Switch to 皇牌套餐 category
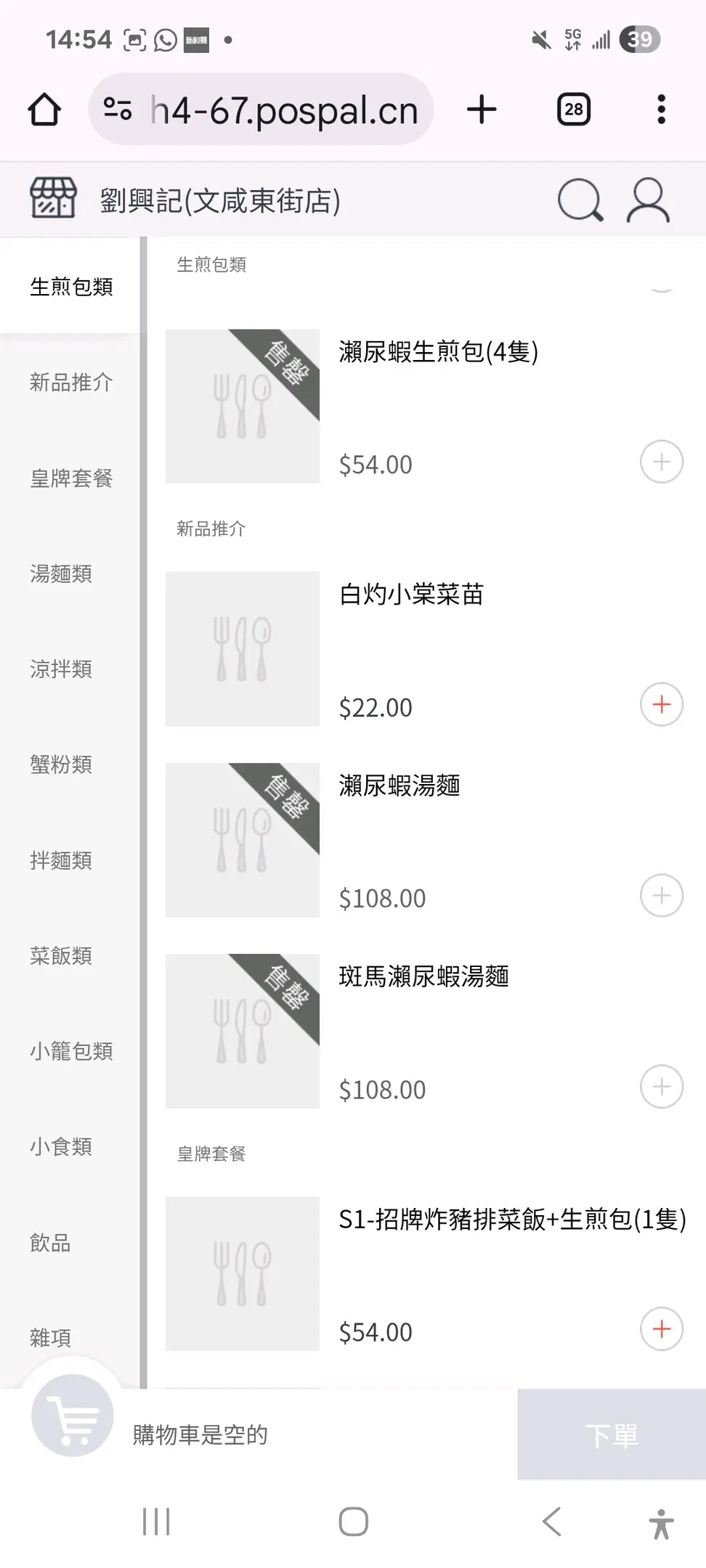Viewport: 706px width, 1568px height. click(x=71, y=478)
